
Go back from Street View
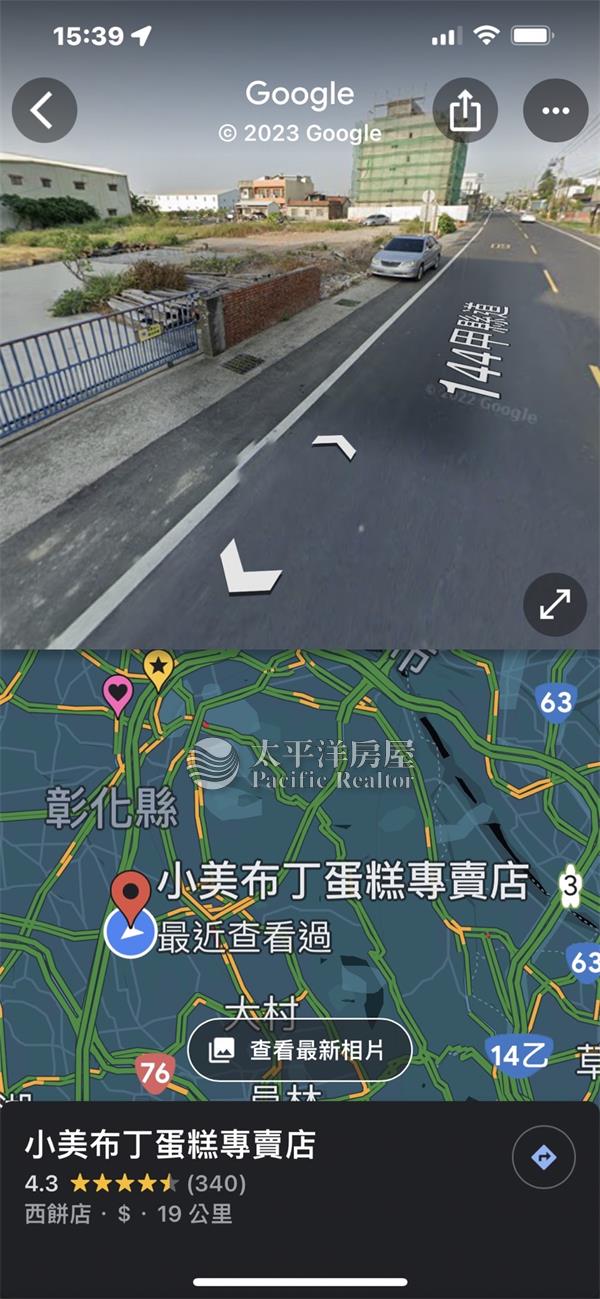point(44,110)
